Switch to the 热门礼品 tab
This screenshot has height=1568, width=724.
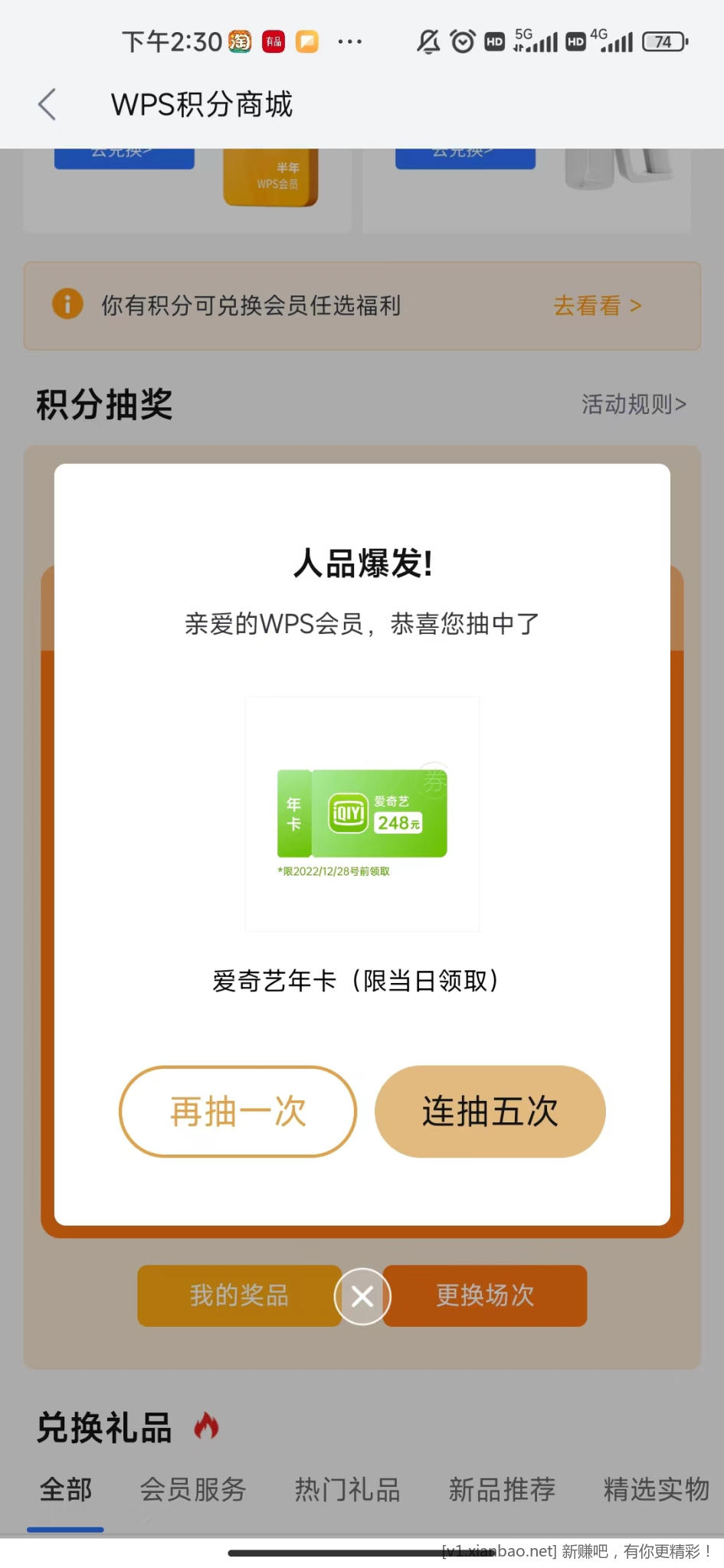pyautogui.click(x=348, y=1489)
